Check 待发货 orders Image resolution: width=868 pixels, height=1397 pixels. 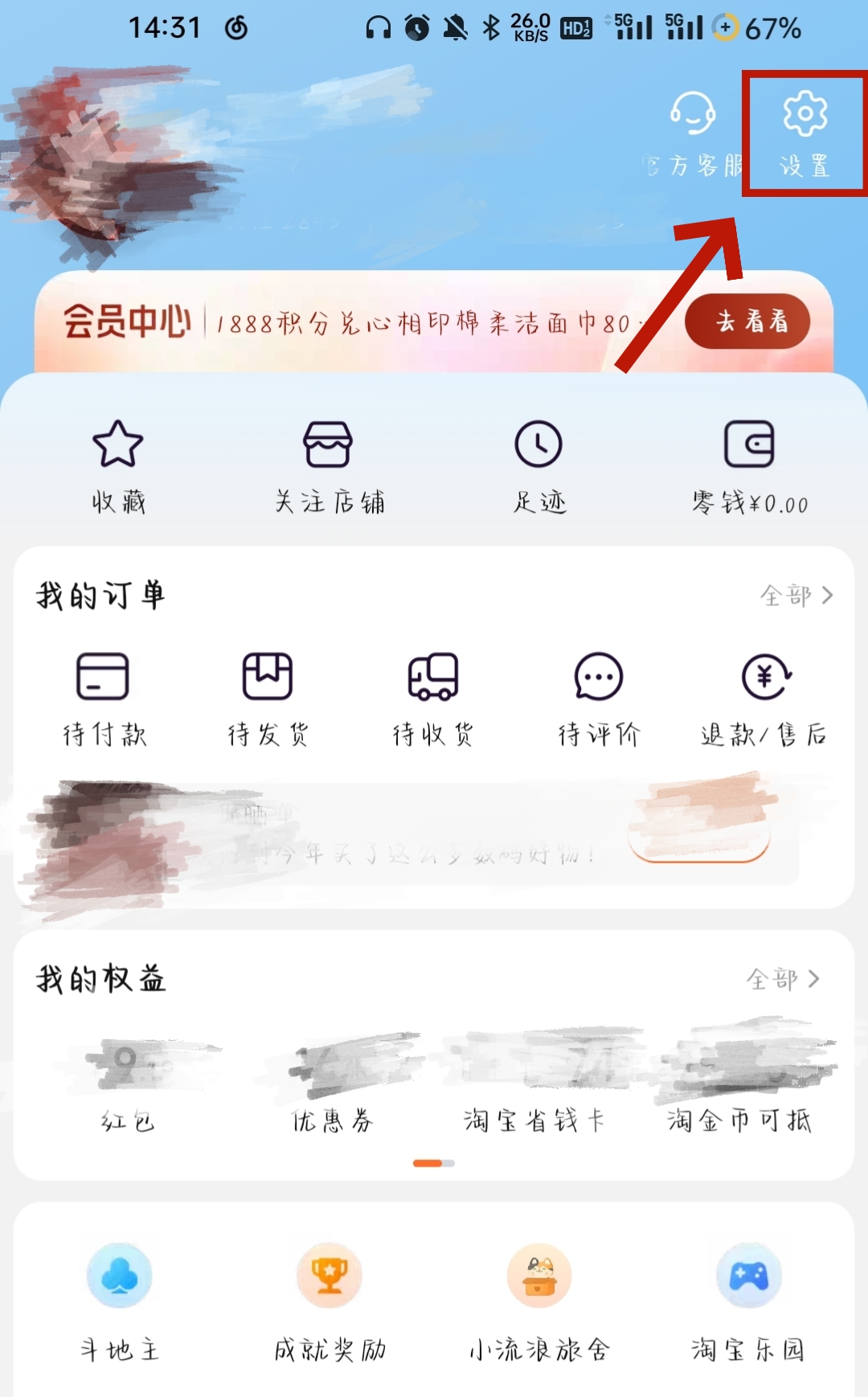click(x=268, y=698)
